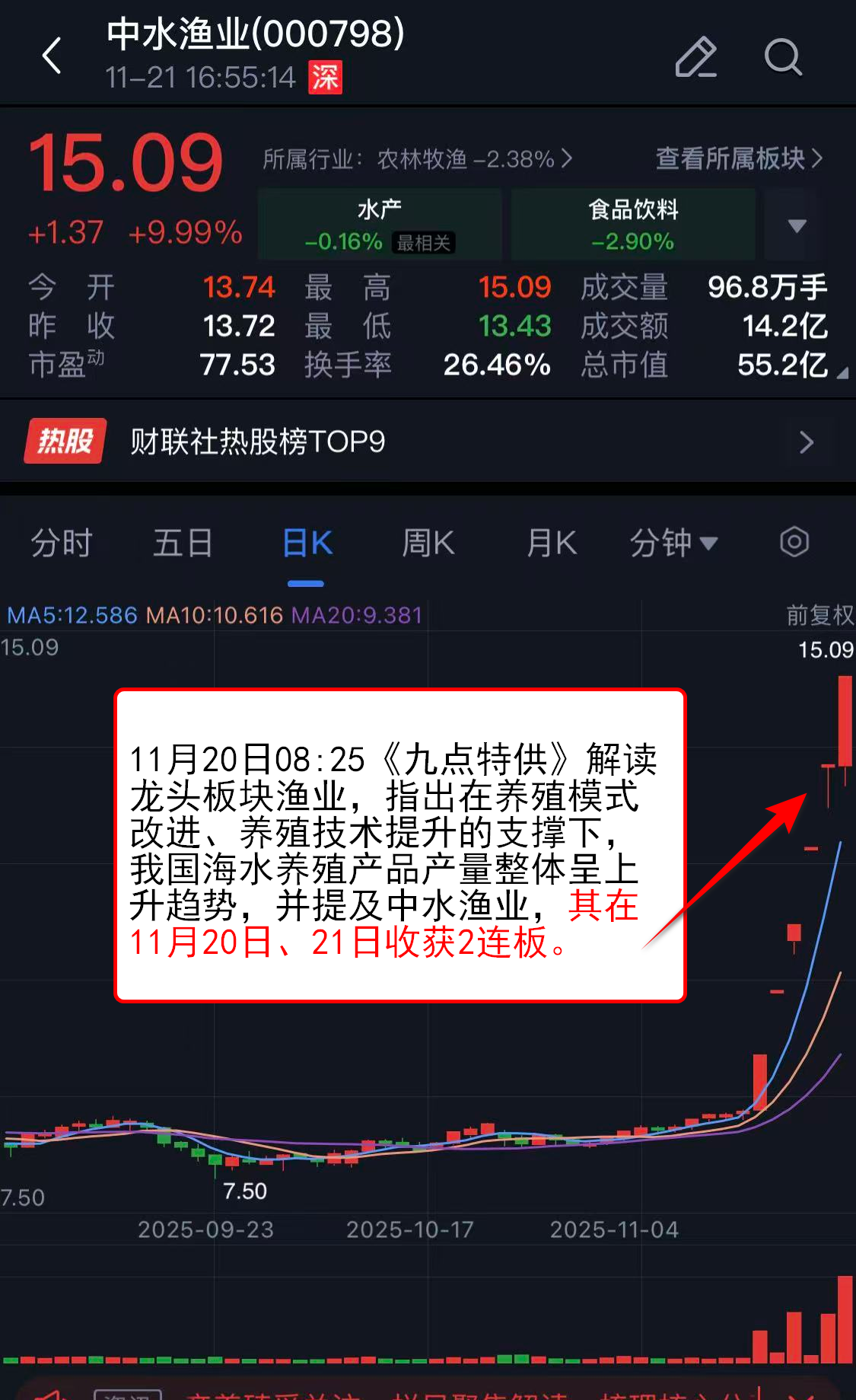Viewport: 856px width, 1400px height.
Task: Switch to the 分时 chart tab
Action: click(62, 544)
